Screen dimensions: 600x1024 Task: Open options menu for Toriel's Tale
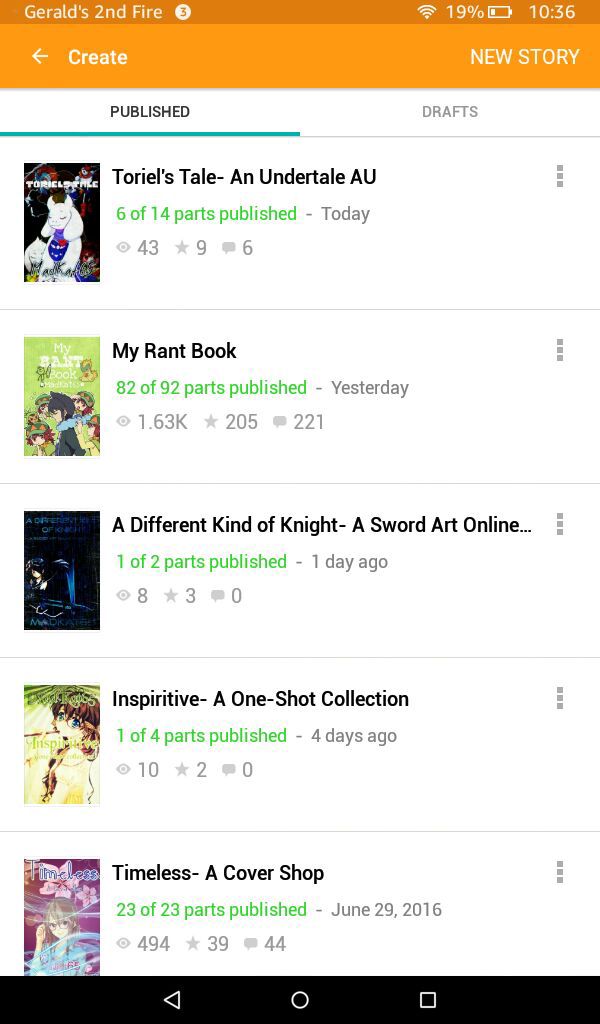point(560,177)
